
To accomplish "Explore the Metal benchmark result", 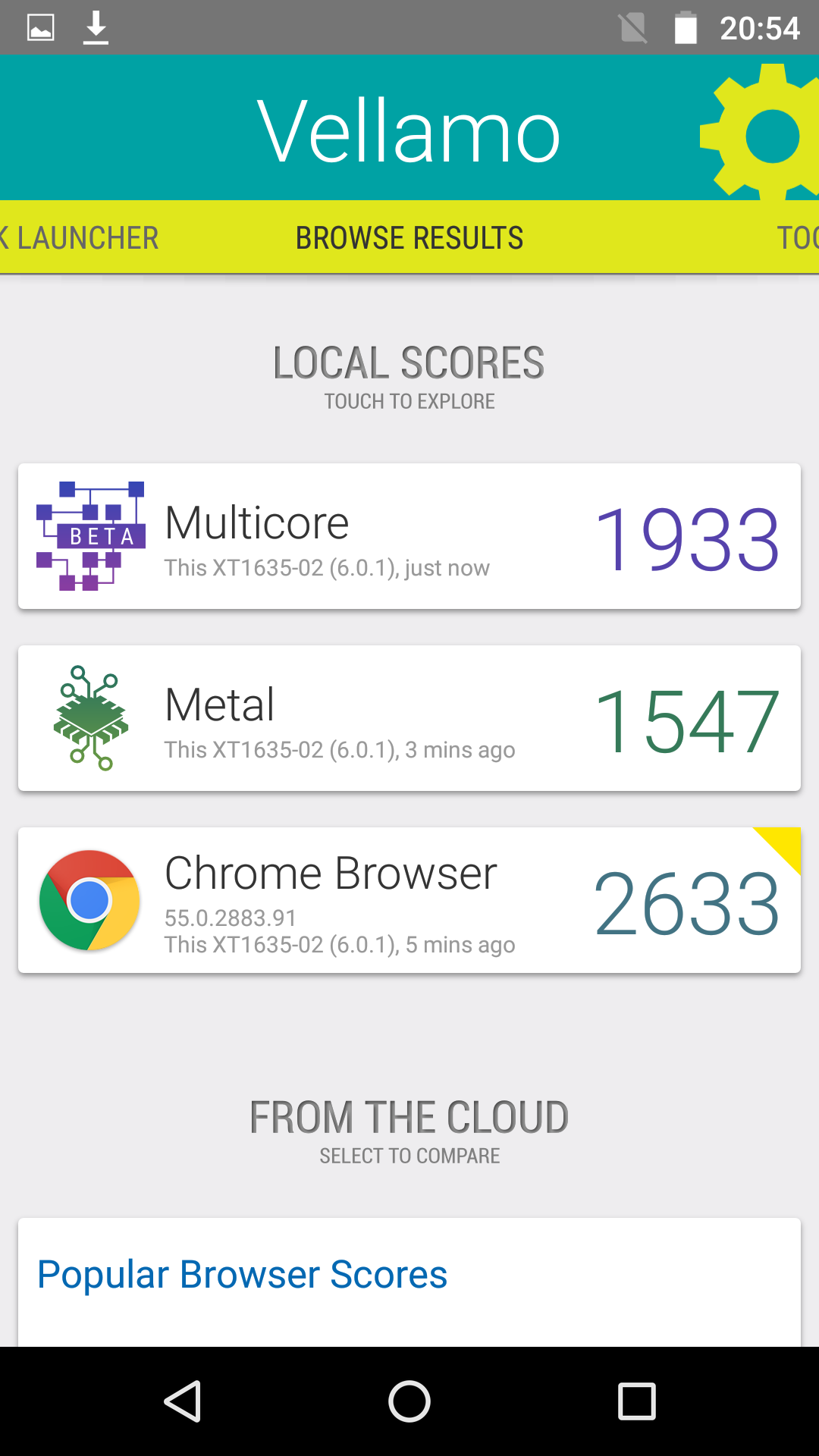I will (409, 718).
